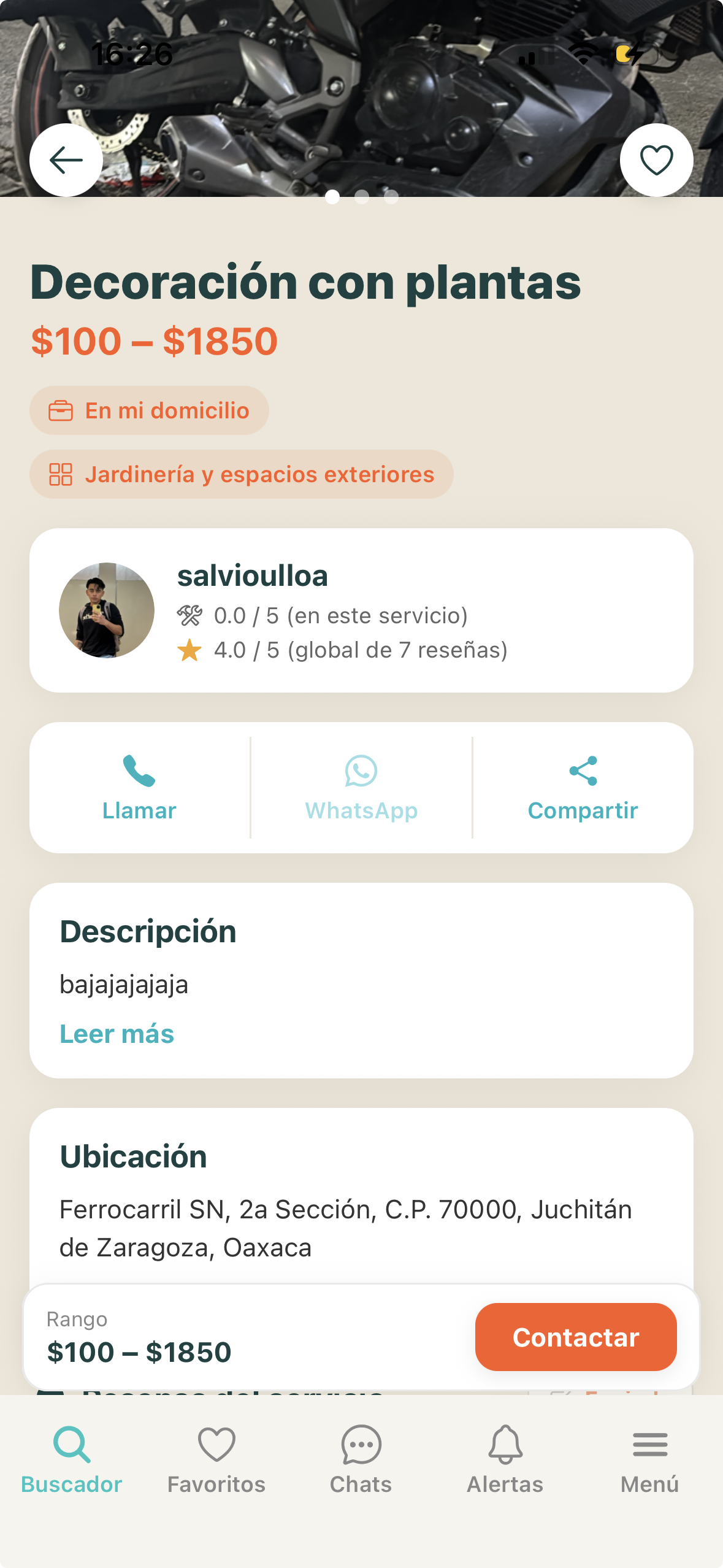Select Jardinería y espacios exteriores category chip
This screenshot has height=1568, width=723.
coord(241,474)
